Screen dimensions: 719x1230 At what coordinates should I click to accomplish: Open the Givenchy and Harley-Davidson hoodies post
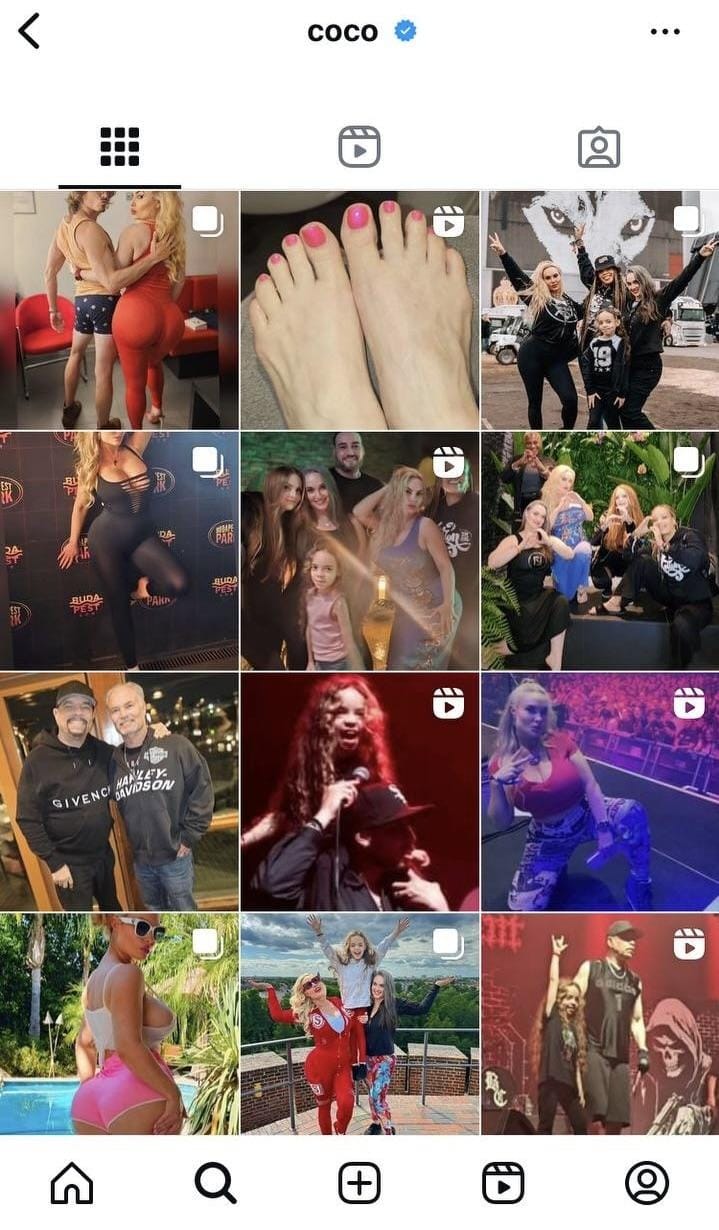pyautogui.click(x=119, y=791)
